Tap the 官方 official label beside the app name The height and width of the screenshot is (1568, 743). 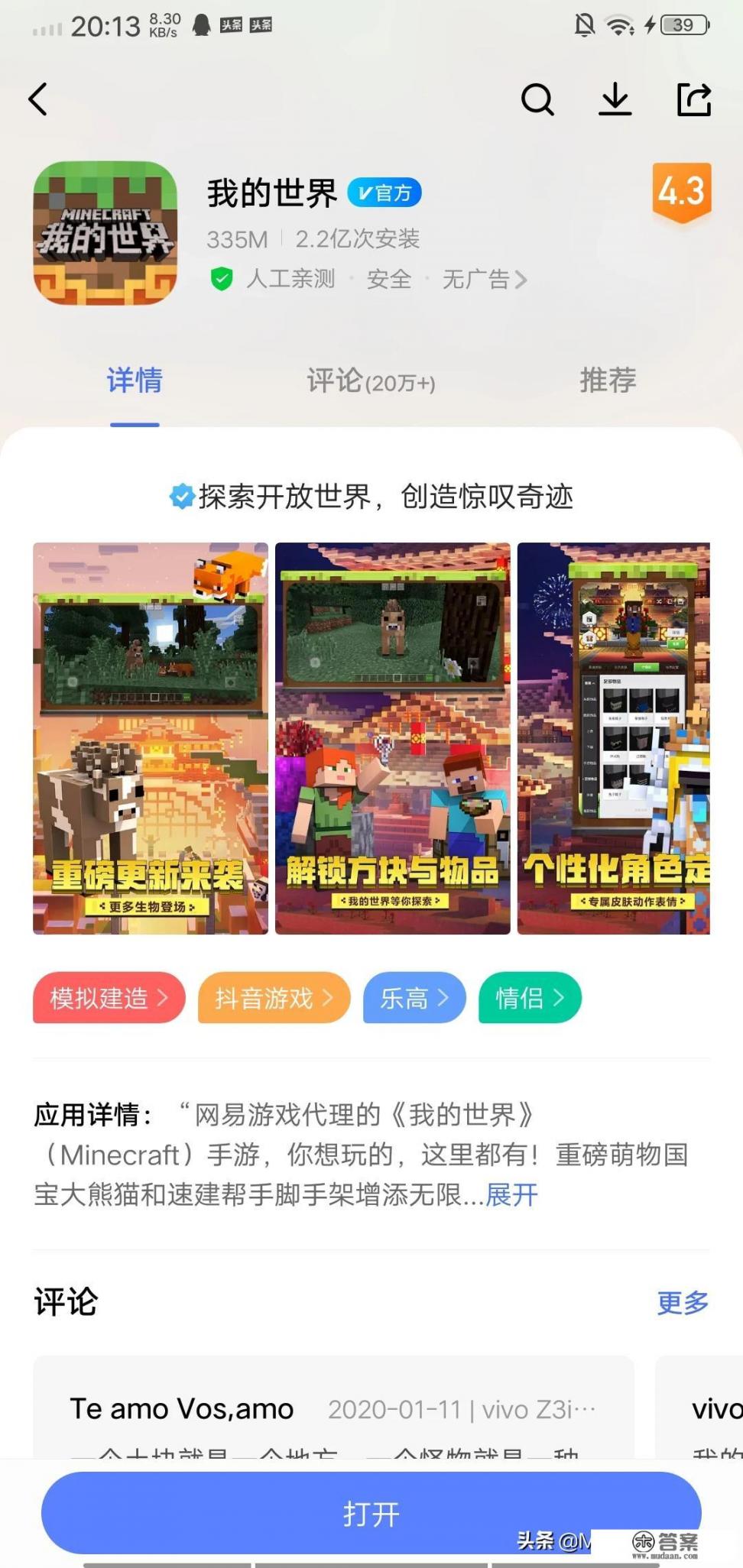click(384, 193)
